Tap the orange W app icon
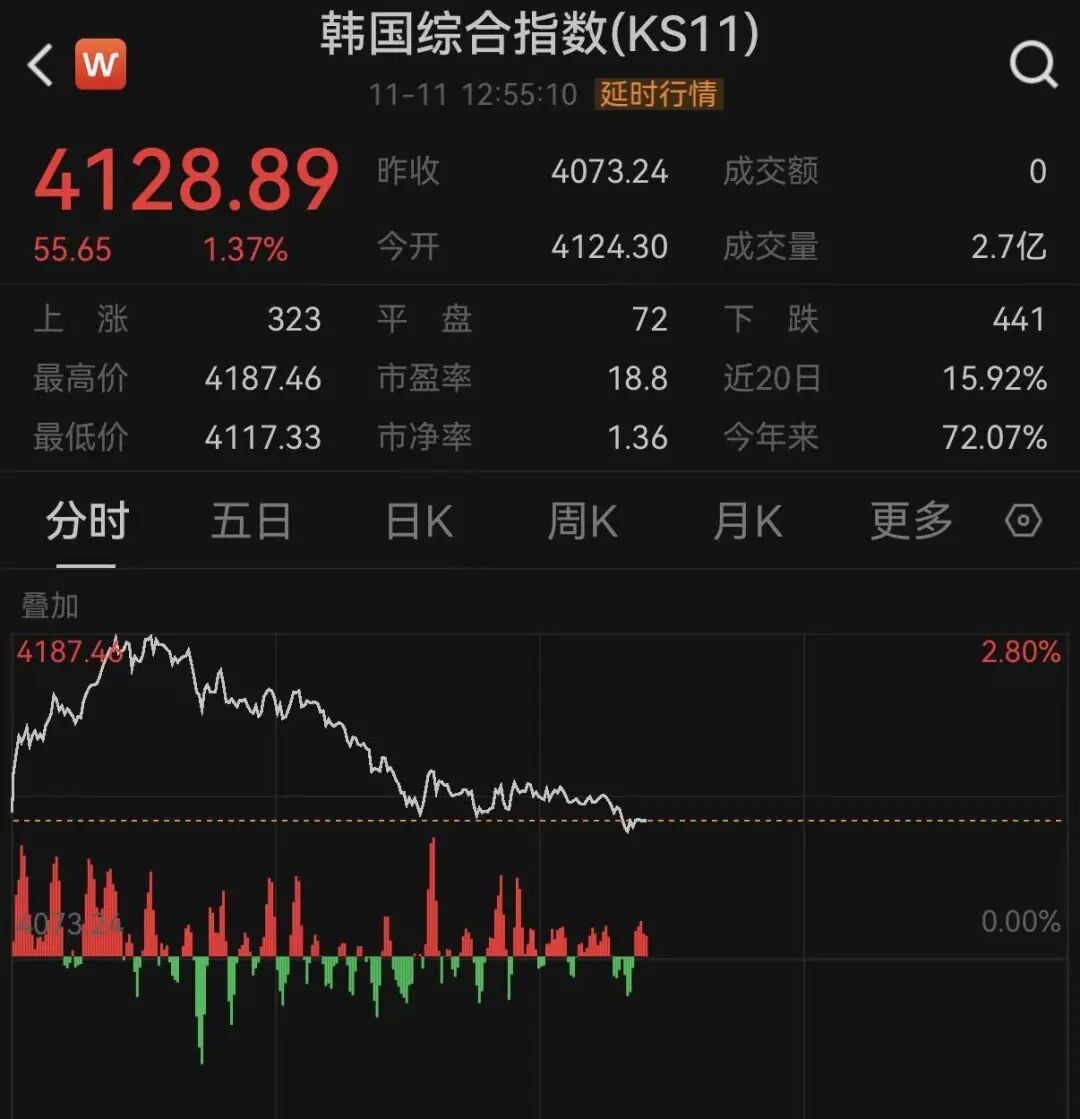Viewport: 1080px width, 1119px height. (101, 65)
